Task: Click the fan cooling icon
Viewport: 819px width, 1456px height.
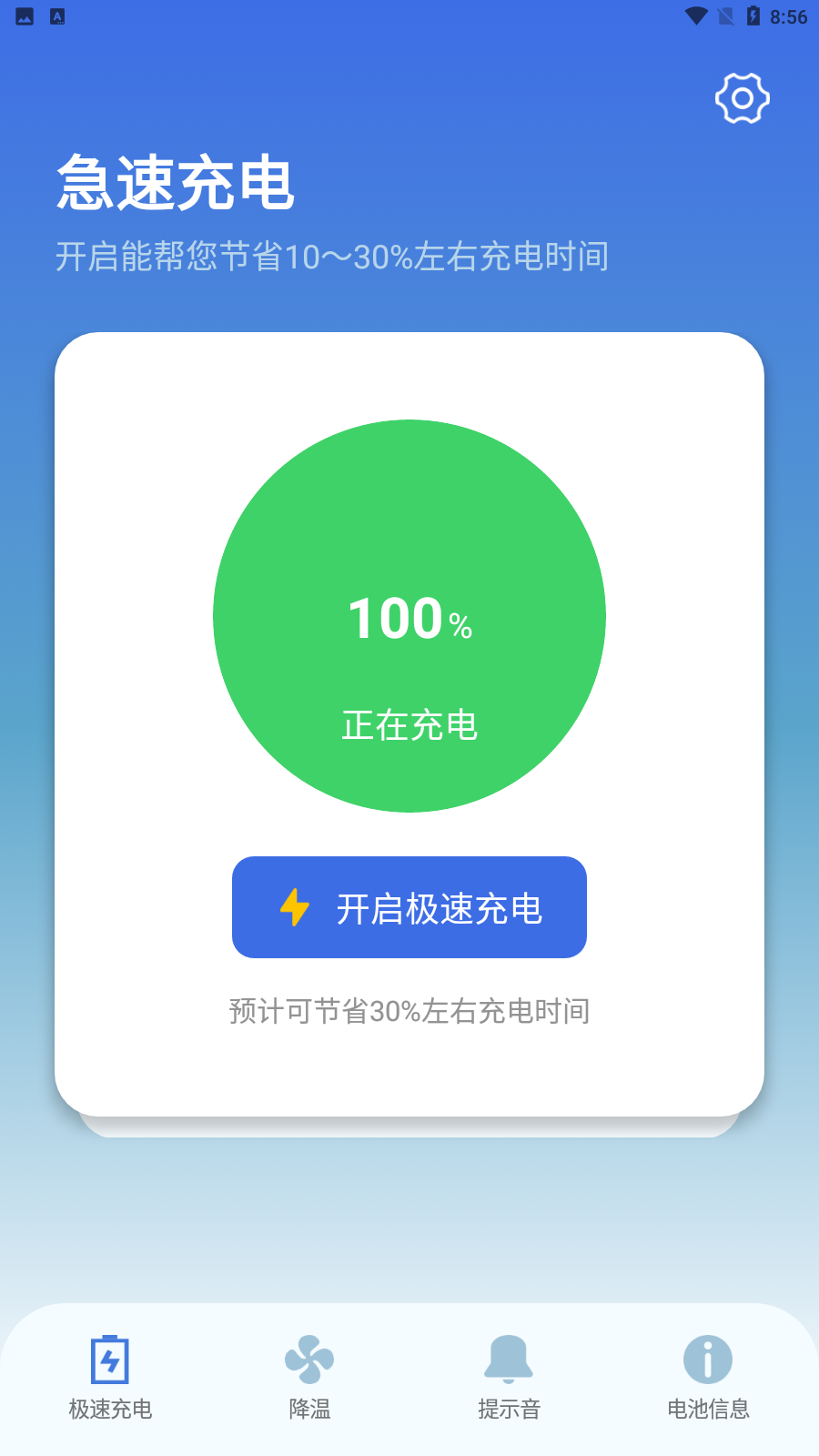Action: (x=309, y=1358)
